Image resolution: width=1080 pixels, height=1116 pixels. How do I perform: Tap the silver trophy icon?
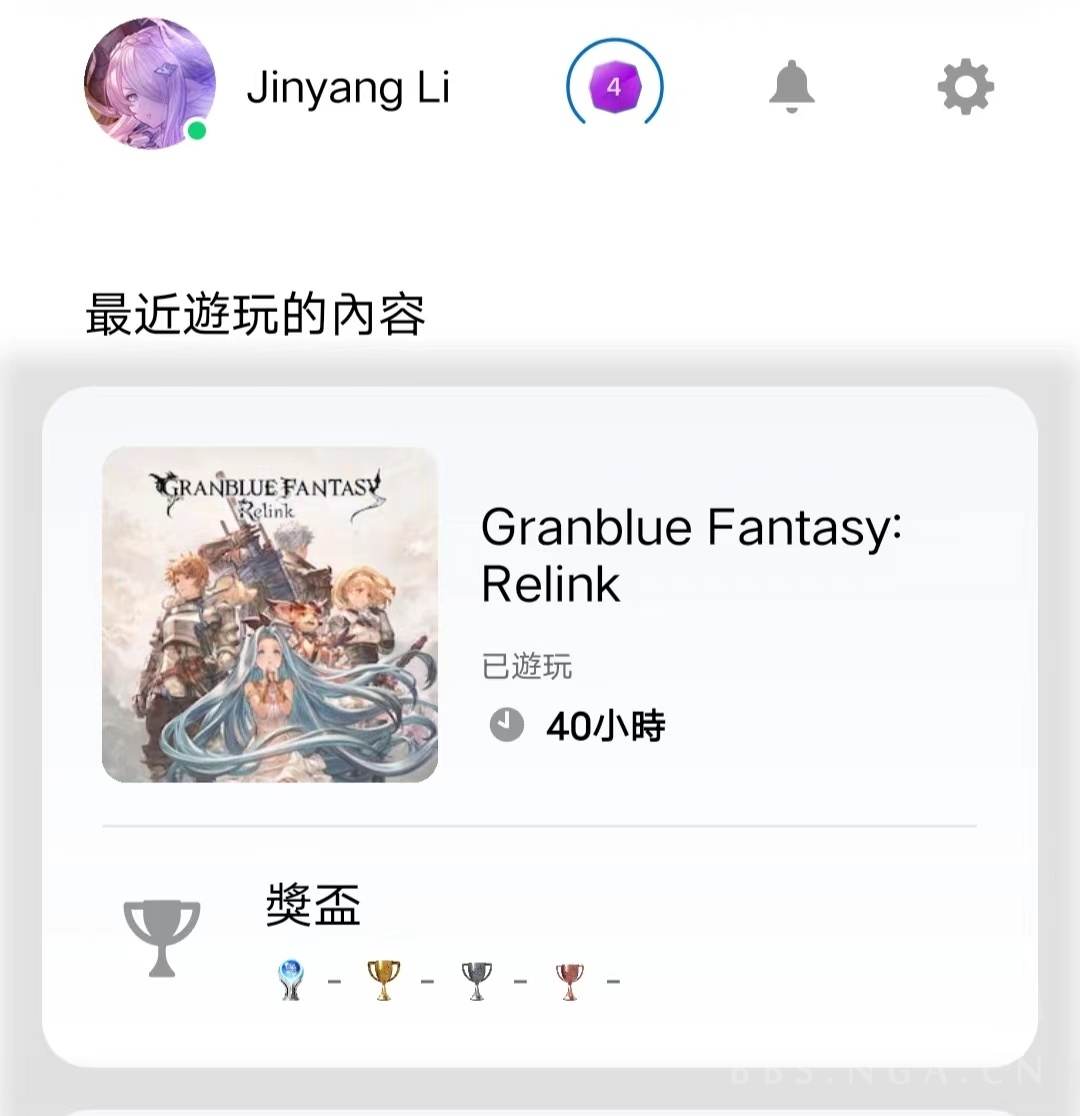(478, 980)
